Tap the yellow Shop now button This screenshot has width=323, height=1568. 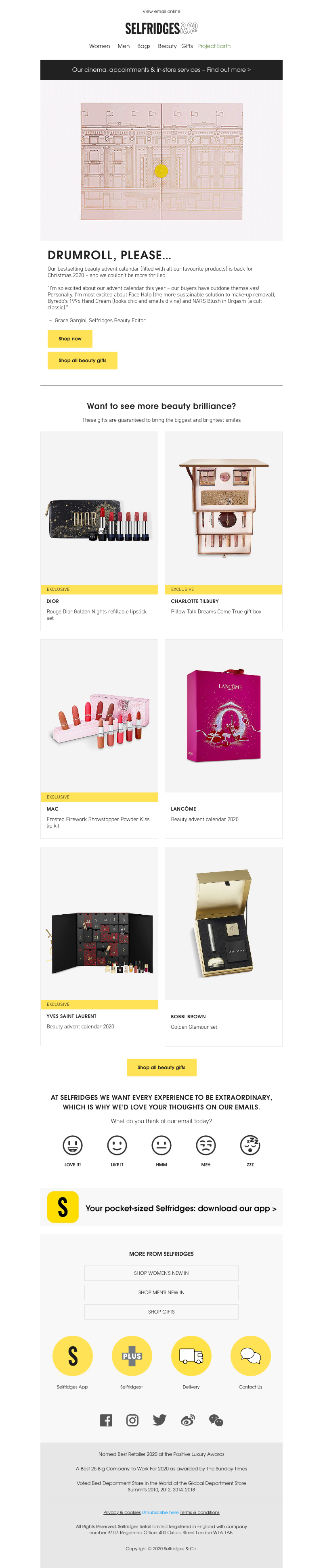(x=69, y=338)
